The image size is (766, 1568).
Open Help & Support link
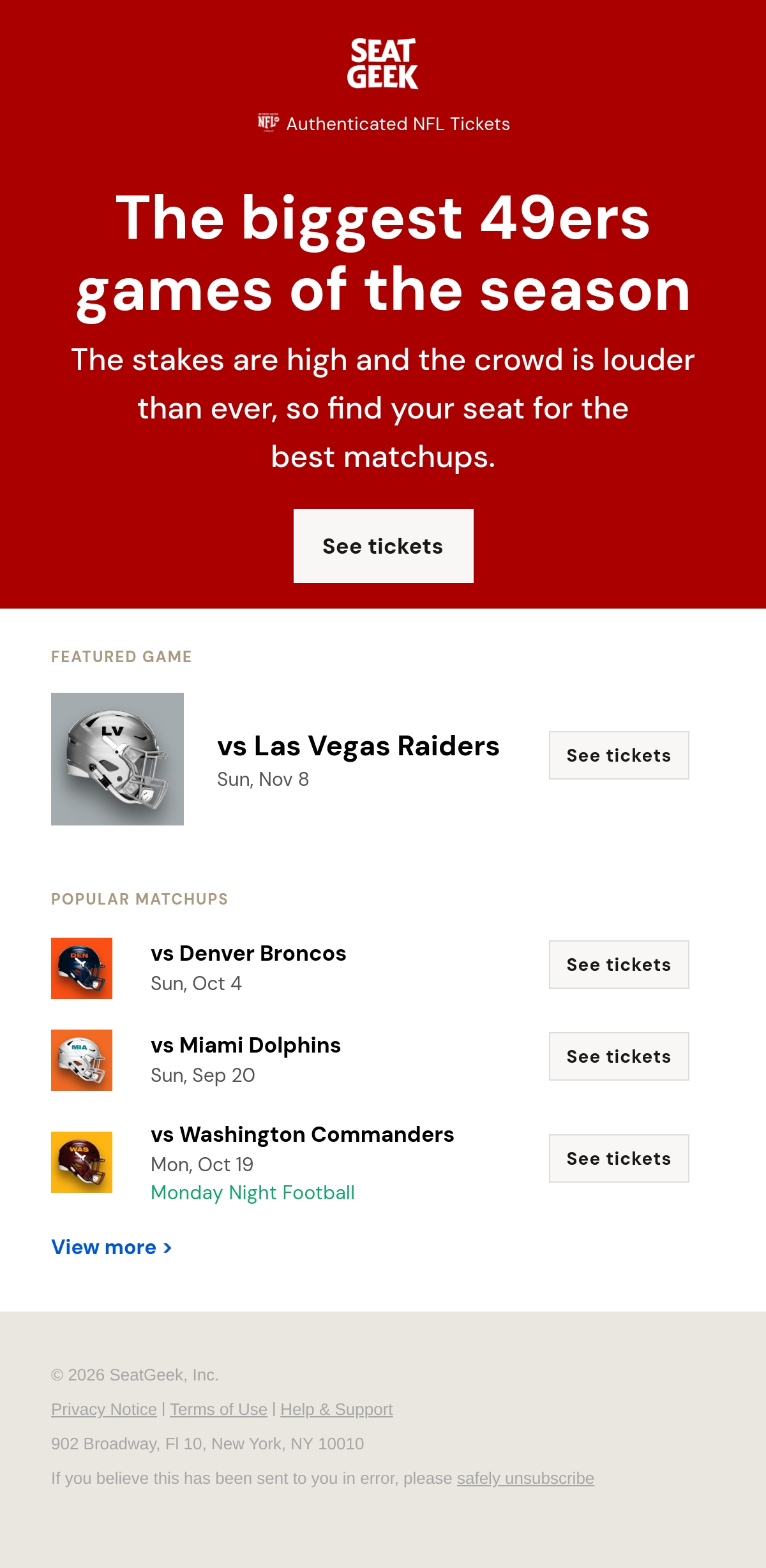336,1409
